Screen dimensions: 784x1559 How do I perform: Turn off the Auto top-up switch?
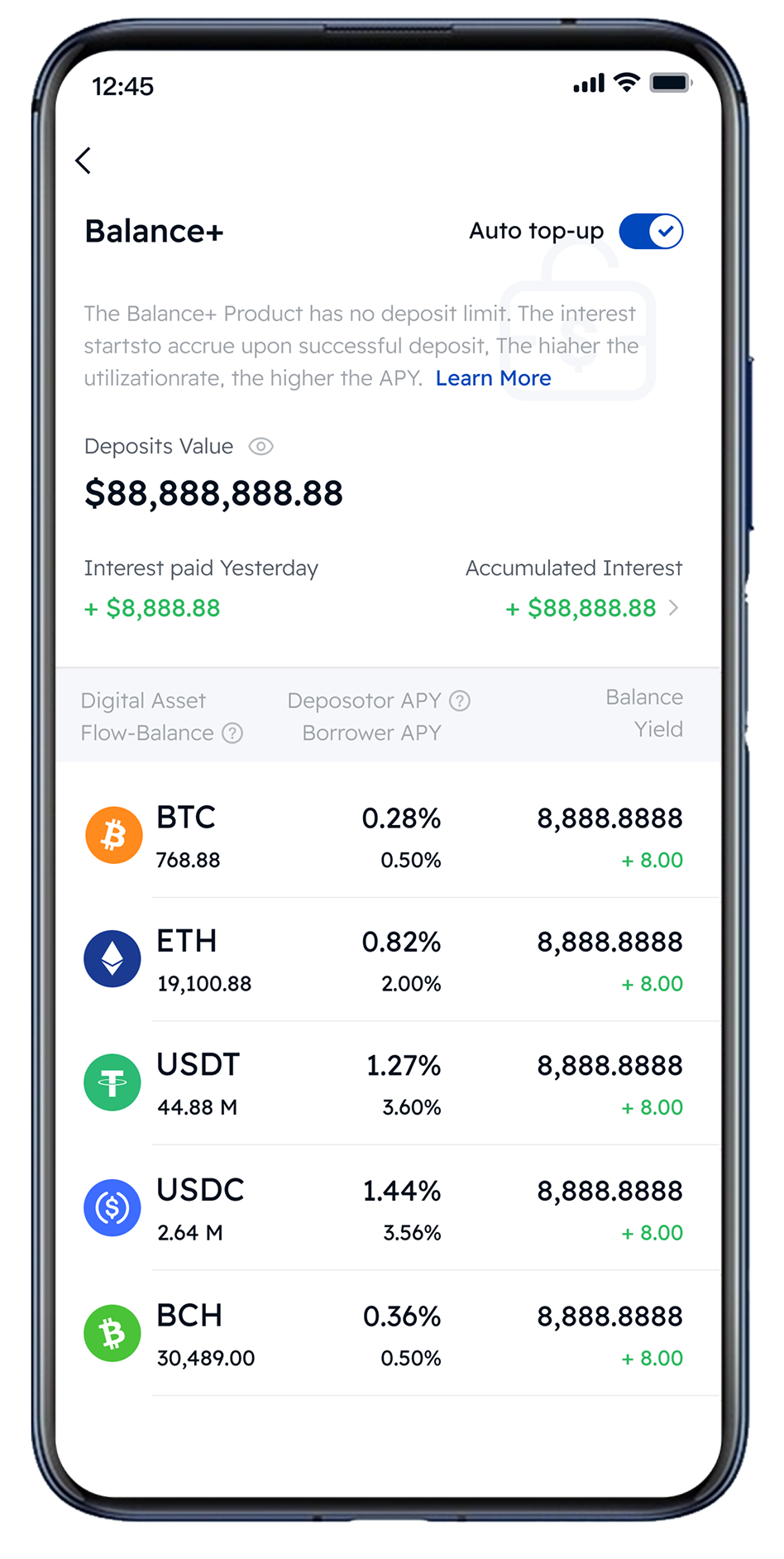coord(651,232)
